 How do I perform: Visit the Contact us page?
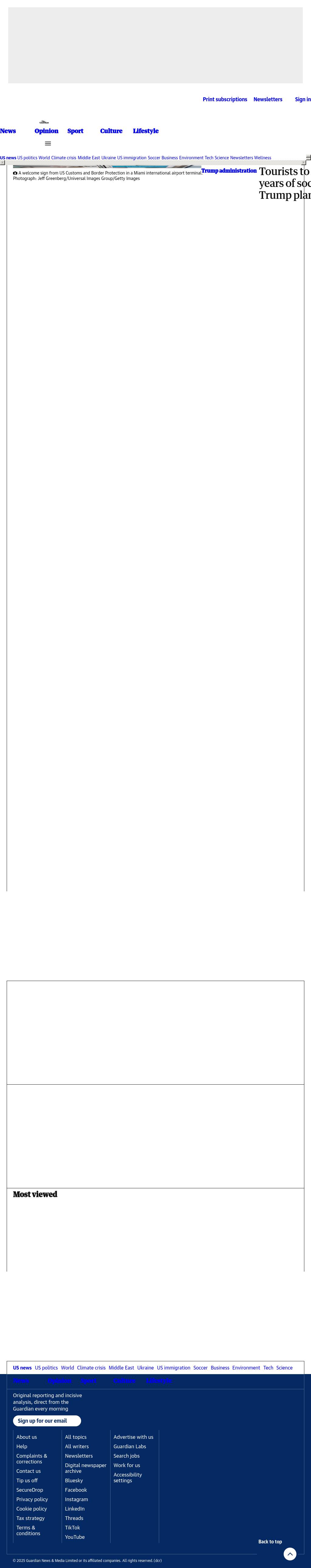[x=29, y=1471]
